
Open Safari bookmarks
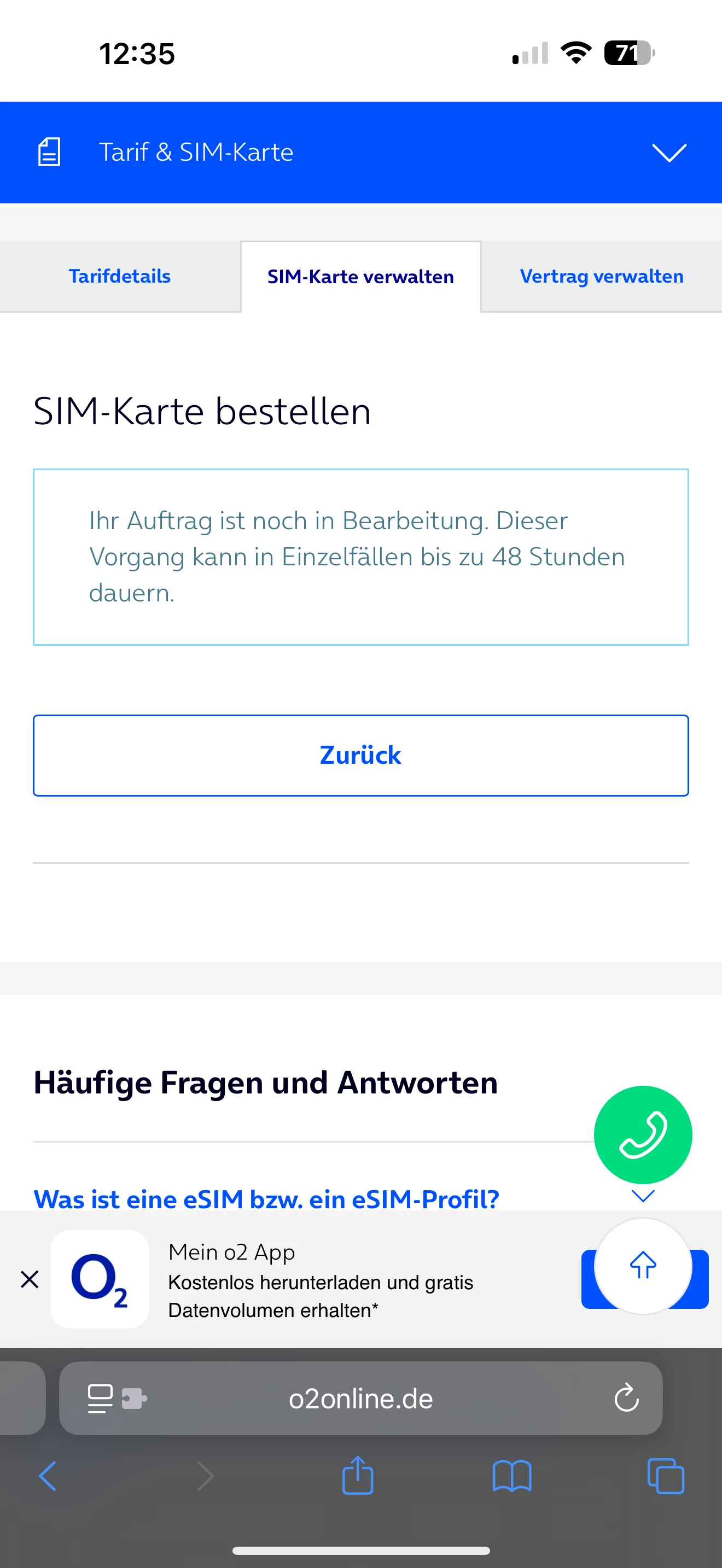(511, 1476)
